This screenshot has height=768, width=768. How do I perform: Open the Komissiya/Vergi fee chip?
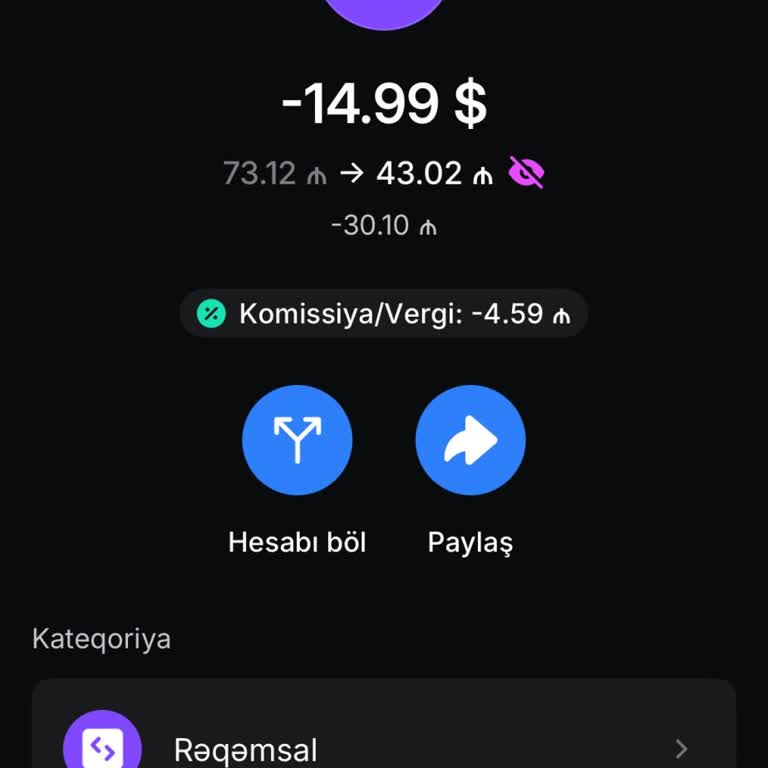(384, 314)
